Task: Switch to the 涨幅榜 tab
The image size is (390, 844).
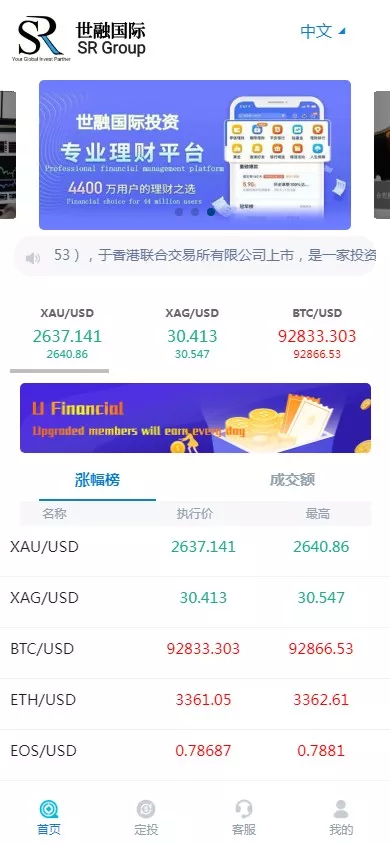Action: tap(97, 480)
